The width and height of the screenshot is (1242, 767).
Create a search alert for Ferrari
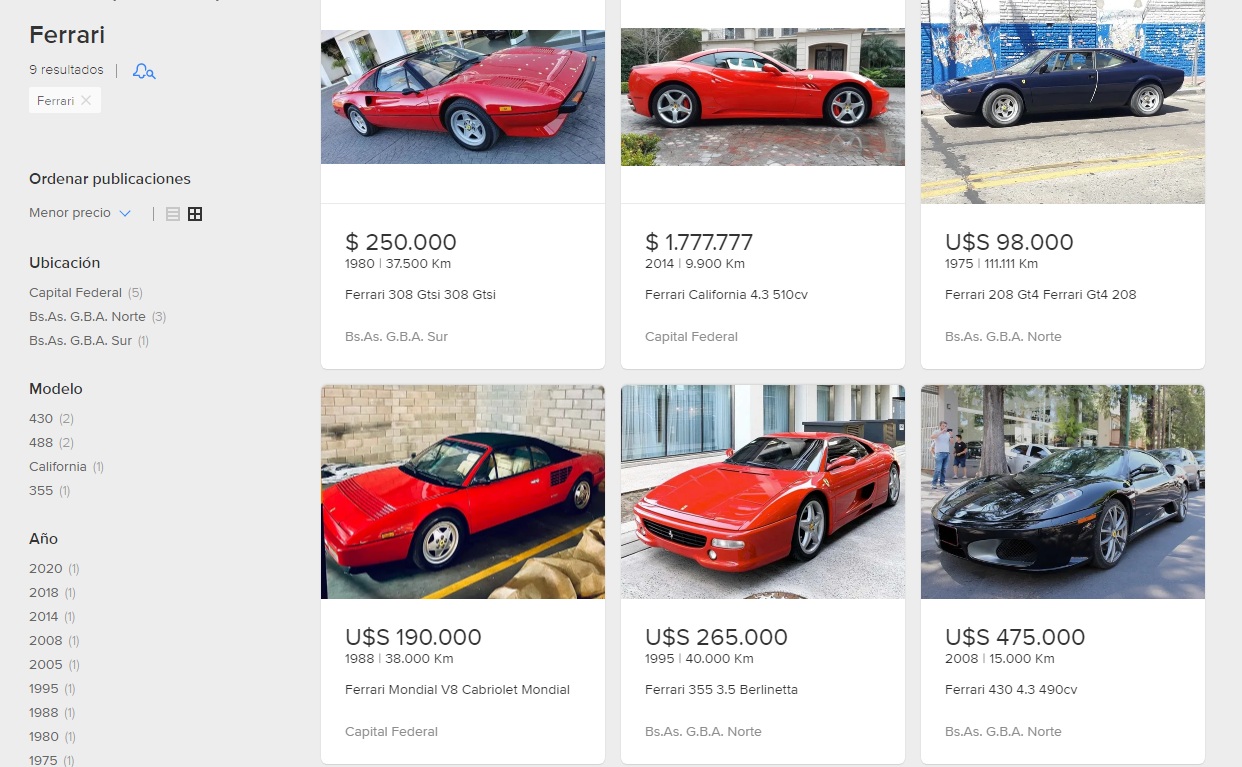click(x=144, y=71)
